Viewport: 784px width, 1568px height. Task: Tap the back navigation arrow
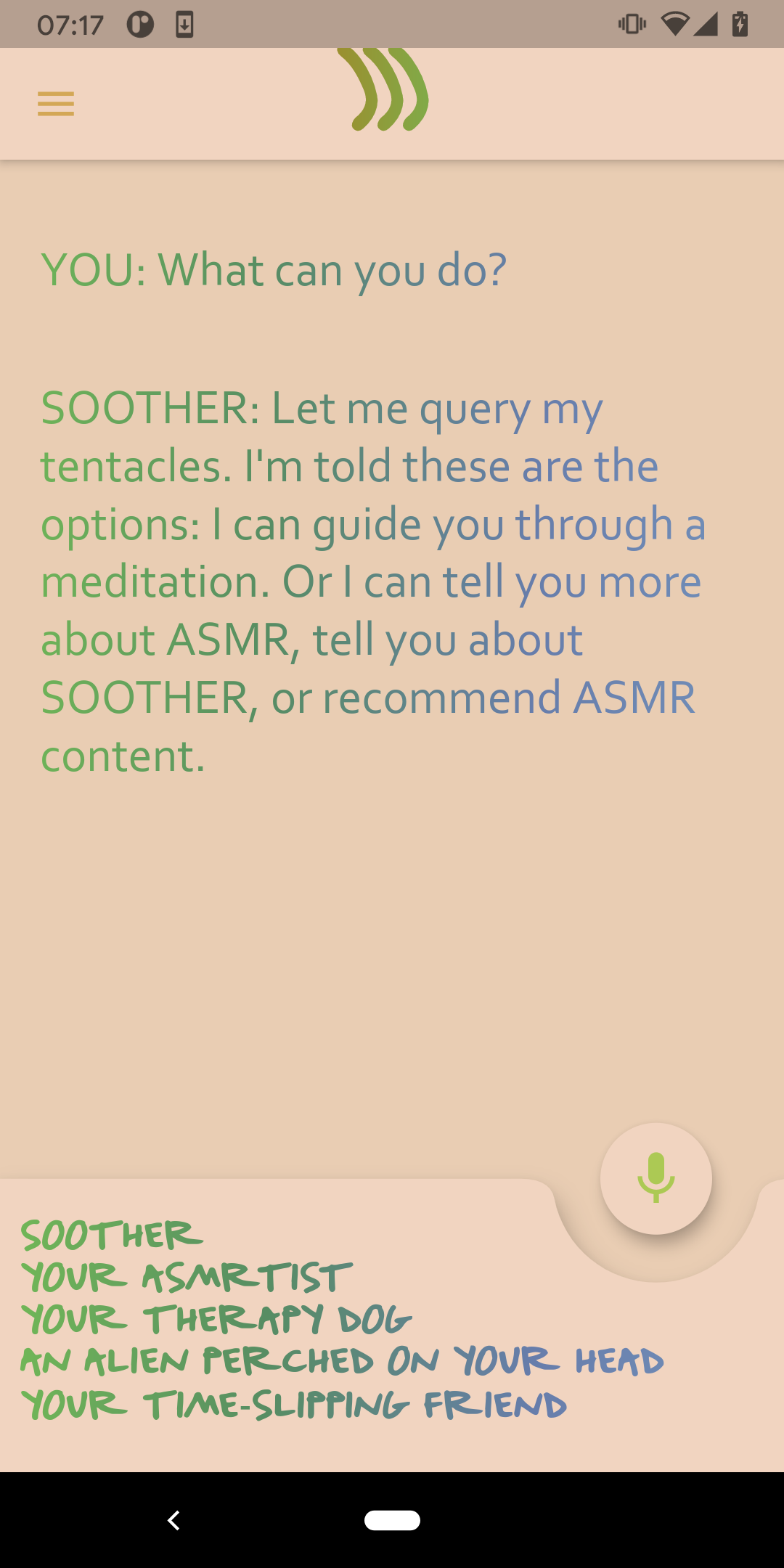(x=174, y=1521)
